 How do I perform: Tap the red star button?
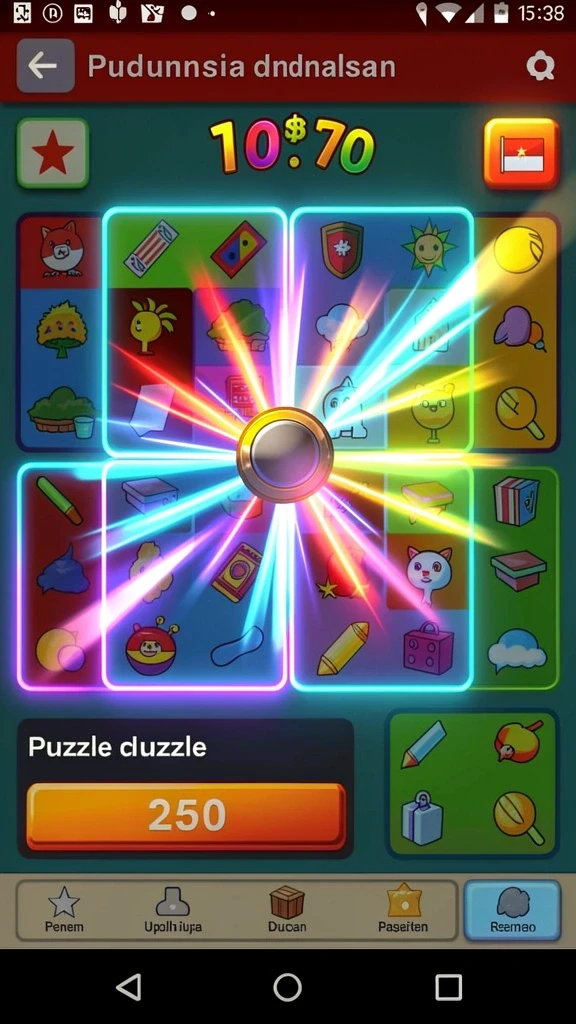click(53, 153)
